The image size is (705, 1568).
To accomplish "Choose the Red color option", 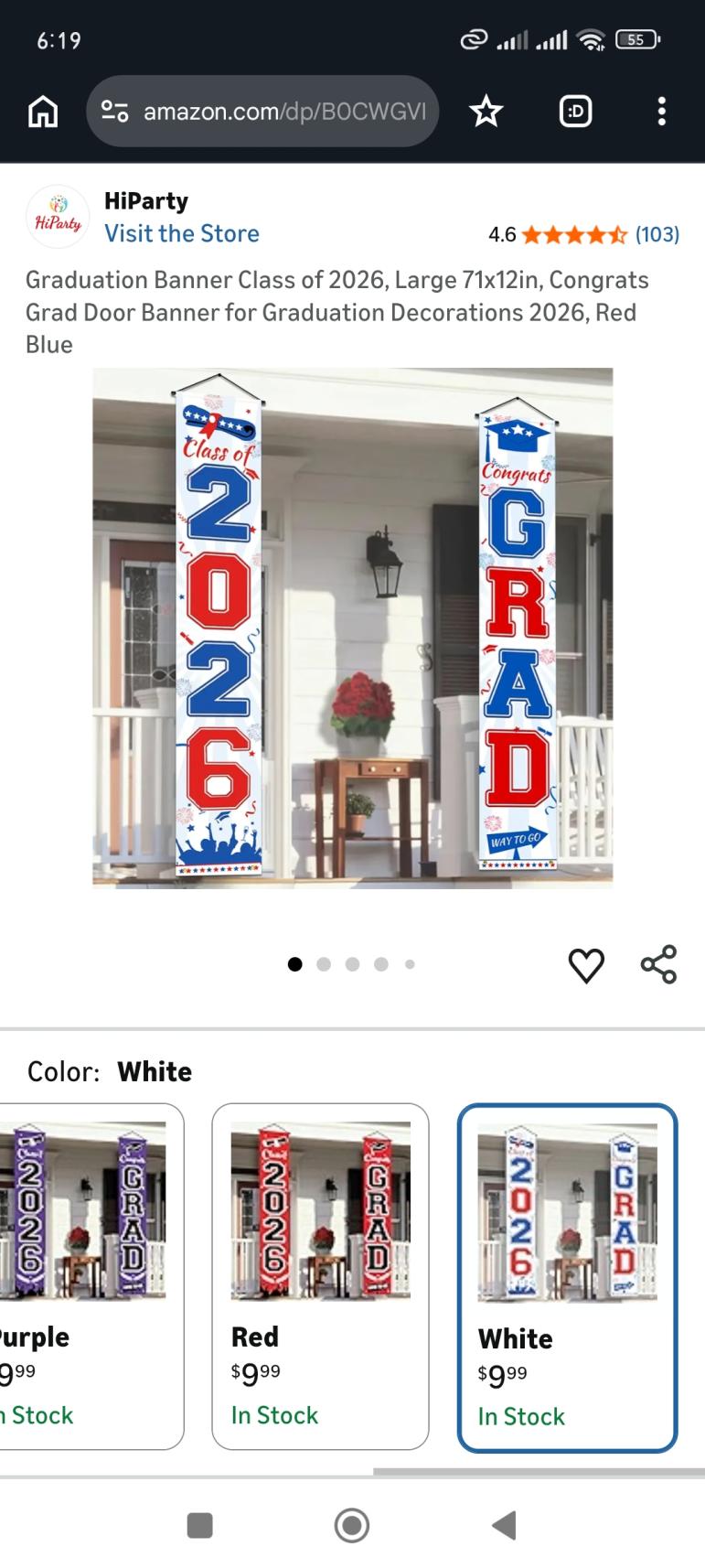I will coord(320,1276).
